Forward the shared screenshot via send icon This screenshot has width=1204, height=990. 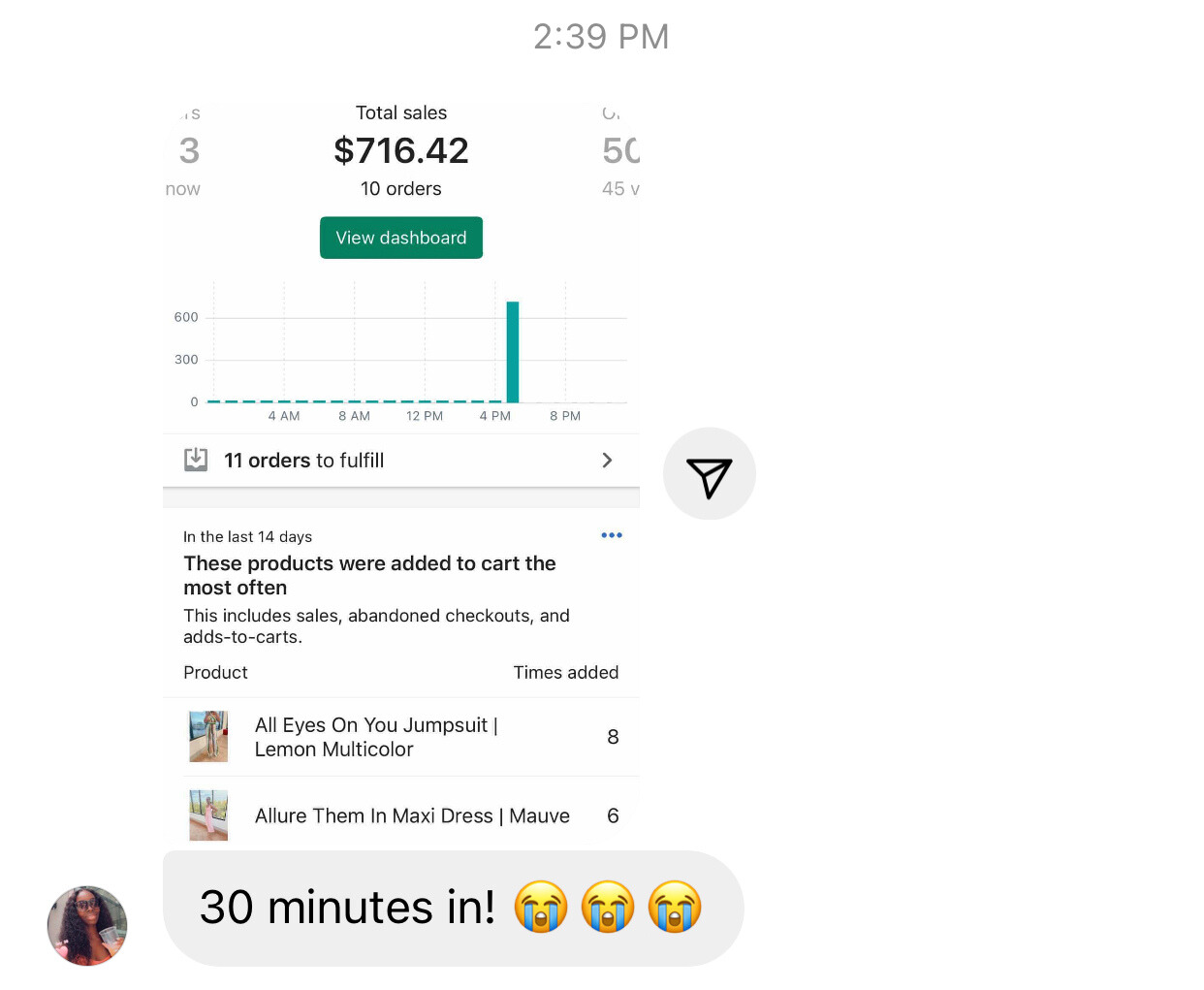point(709,474)
